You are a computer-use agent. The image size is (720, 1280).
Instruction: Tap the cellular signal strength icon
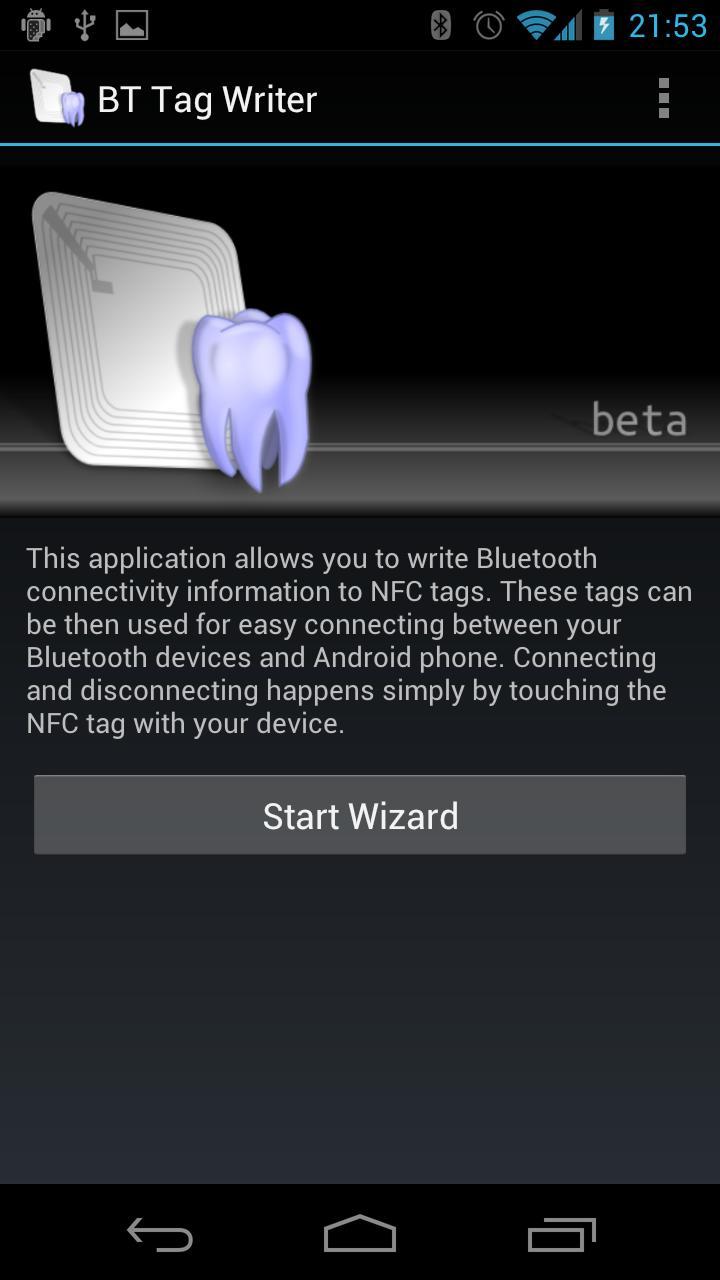[572, 24]
